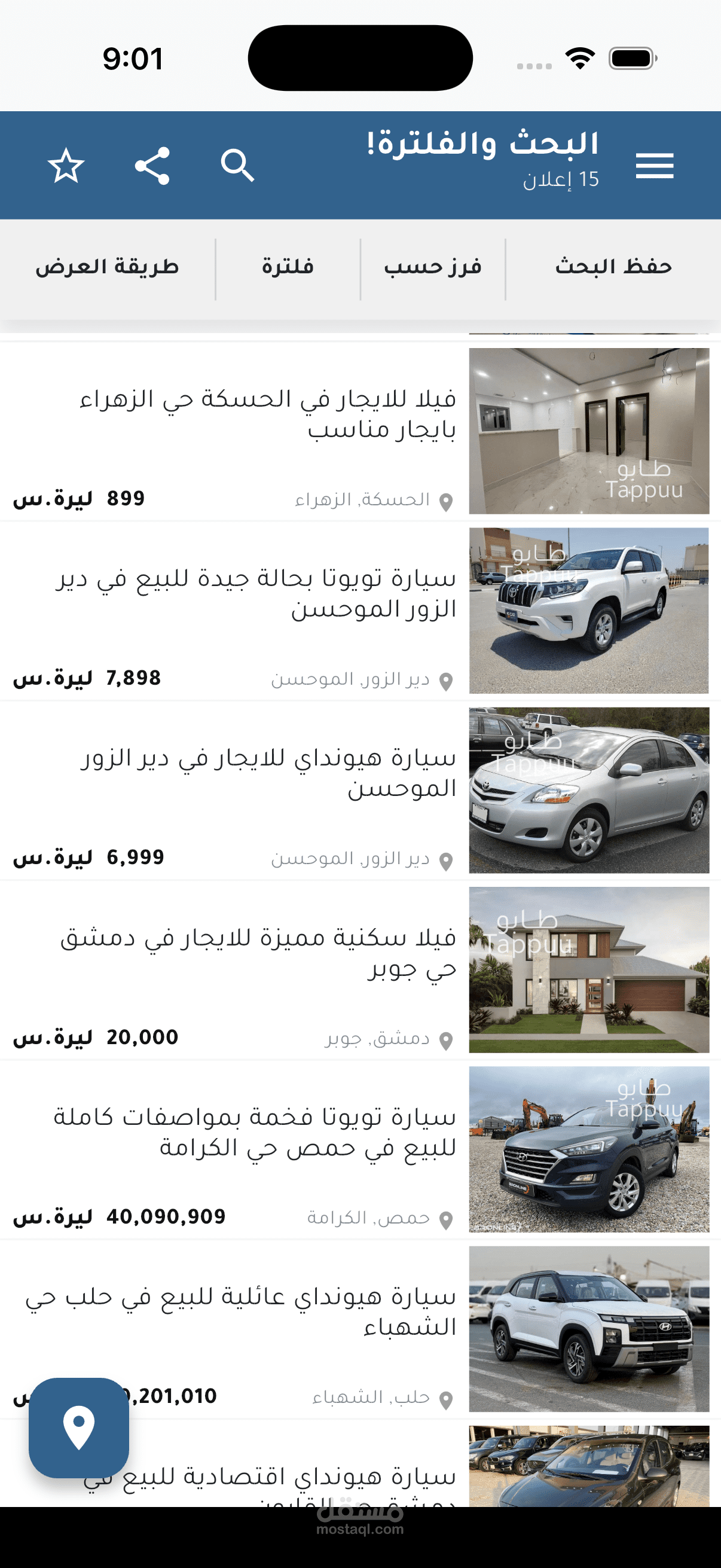Image resolution: width=721 pixels, height=1568 pixels.
Task: Open the Hyundai for rent in دير الزور
Action: click(x=268, y=773)
